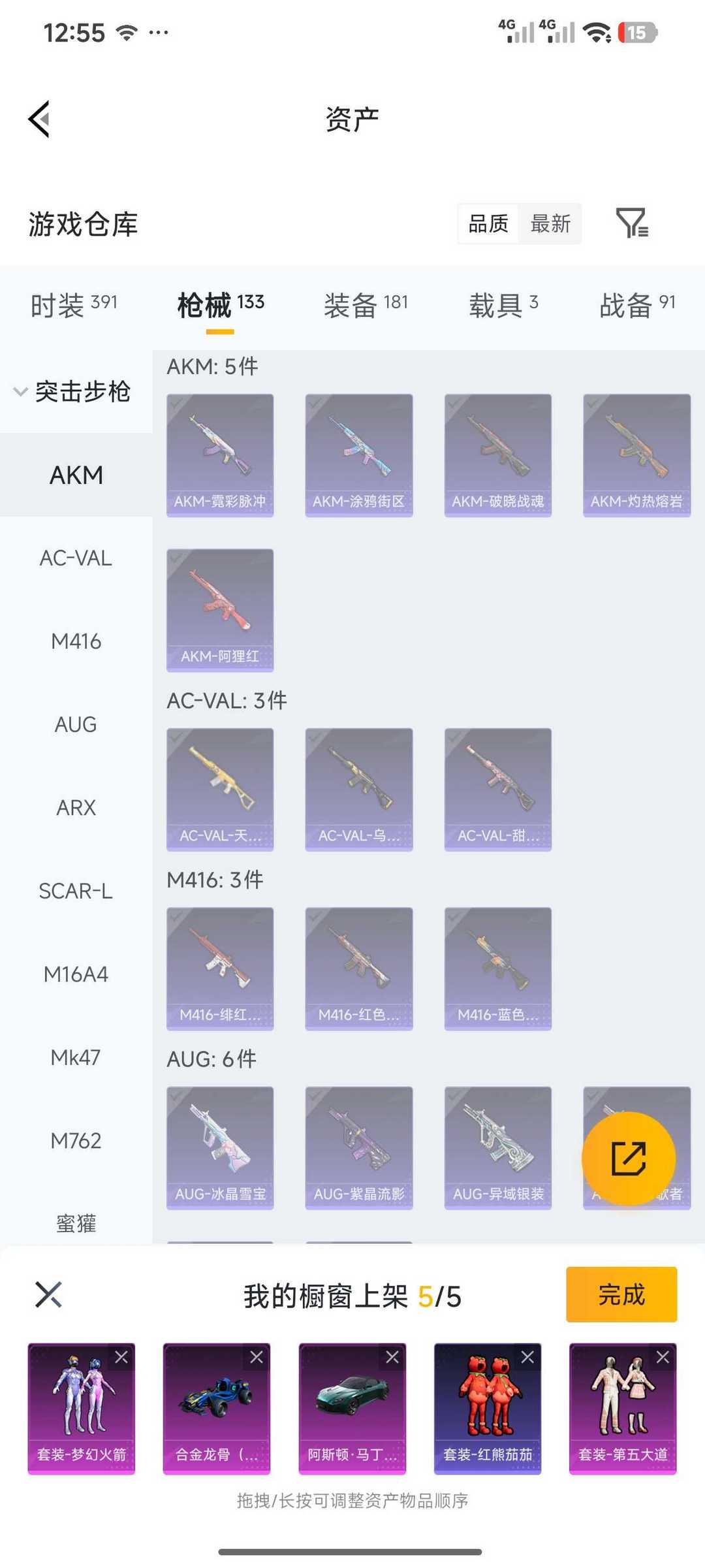Select M416 in the weapon sidebar
Viewport: 705px width, 1568px height.
(76, 641)
